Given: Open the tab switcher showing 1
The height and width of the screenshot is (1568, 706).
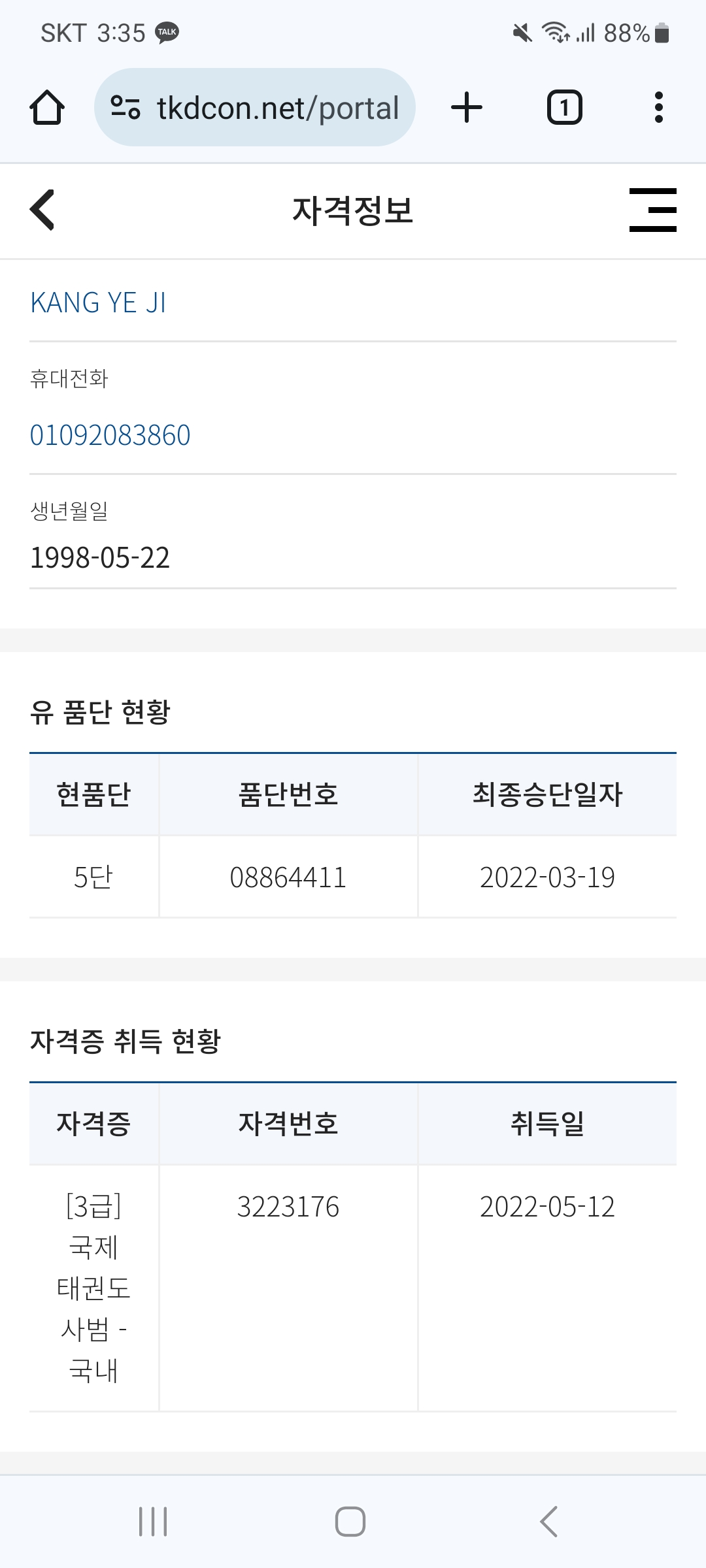Looking at the screenshot, I should pos(564,107).
